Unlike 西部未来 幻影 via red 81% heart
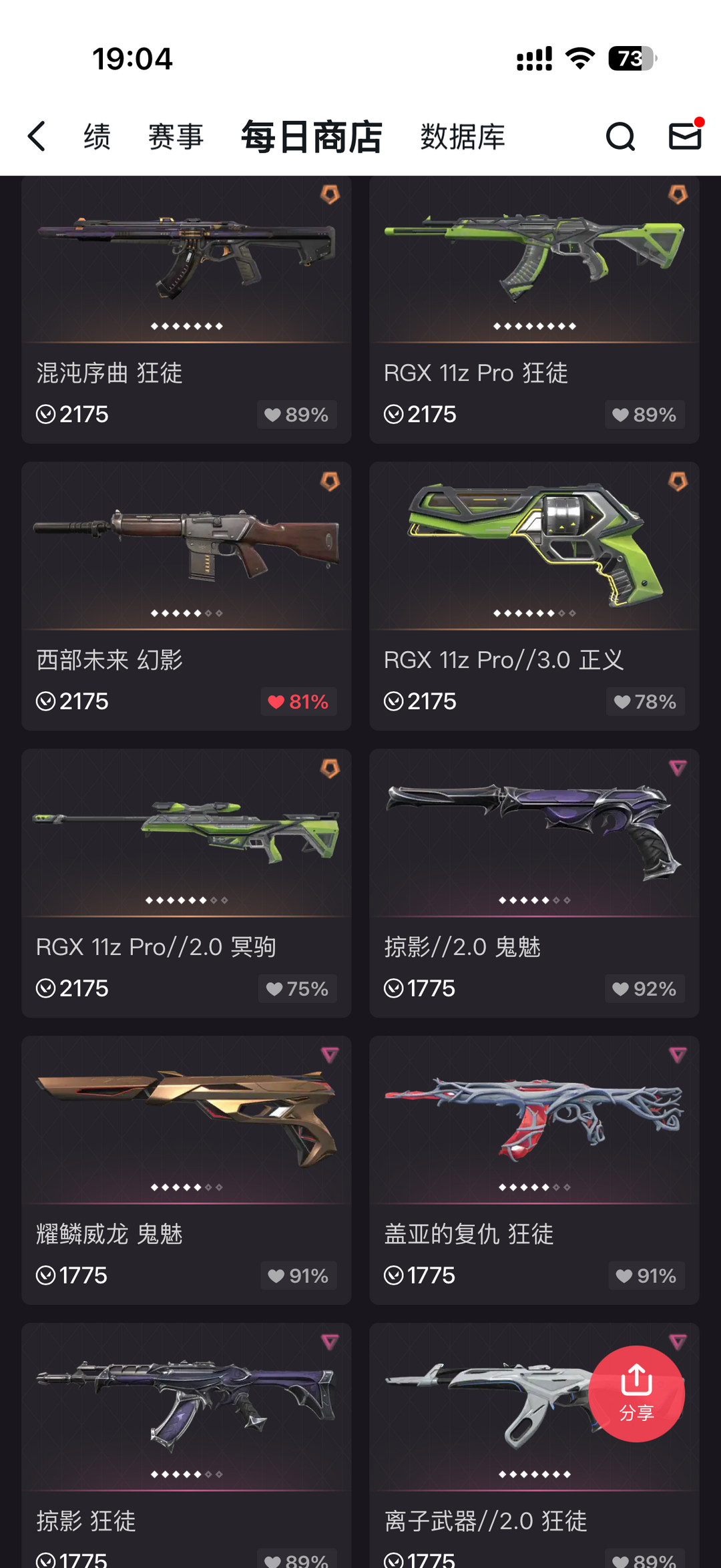This screenshot has width=721, height=1568. (x=298, y=702)
